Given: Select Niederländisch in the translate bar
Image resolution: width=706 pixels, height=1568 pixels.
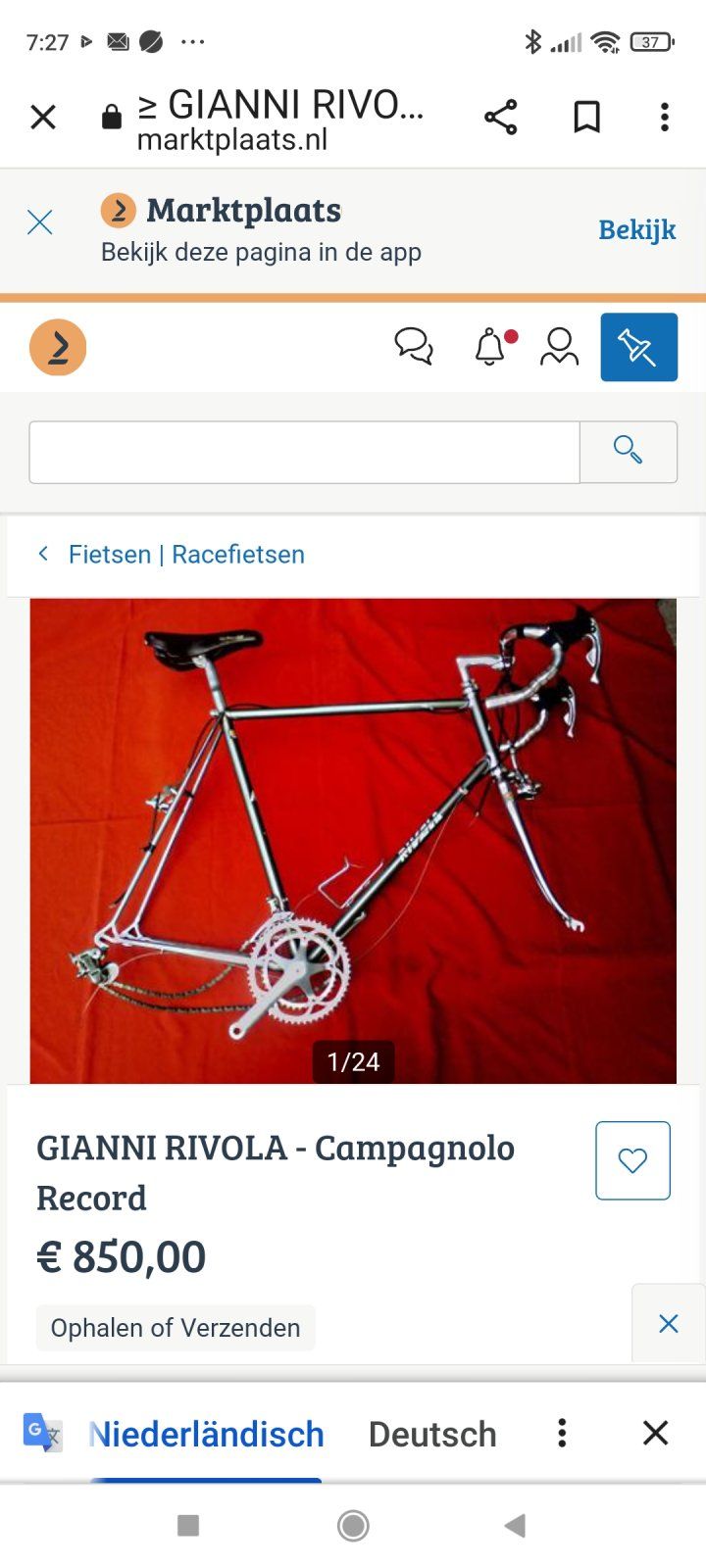Looking at the screenshot, I should click(206, 1435).
